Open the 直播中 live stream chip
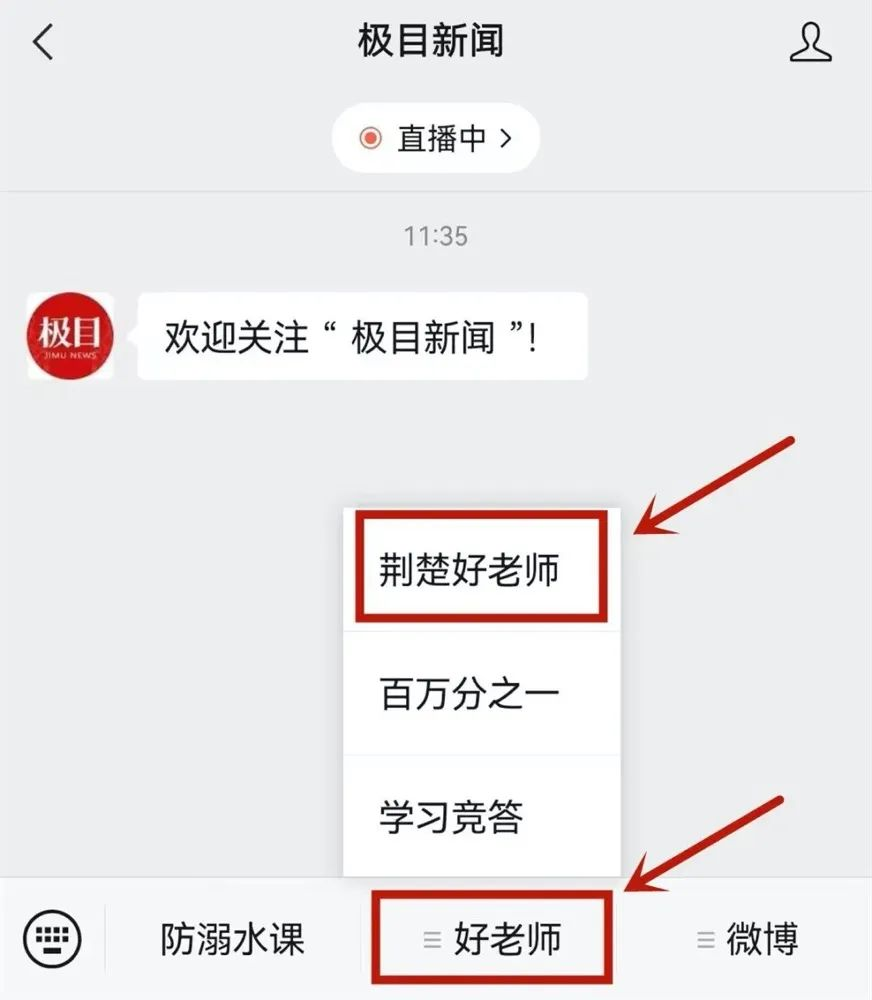The width and height of the screenshot is (872, 1000). [x=436, y=138]
